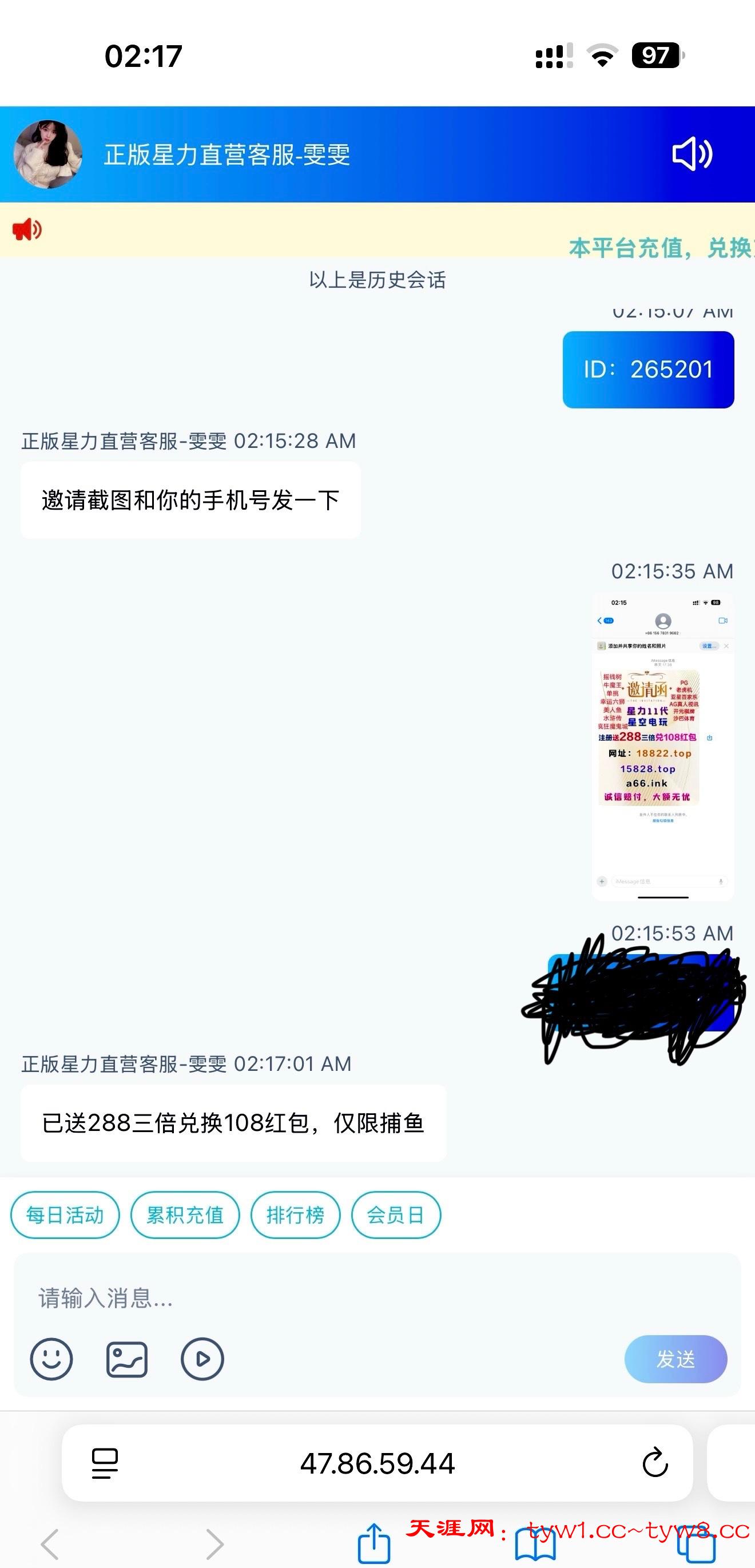View the 排行榜 chip

coord(295,1216)
